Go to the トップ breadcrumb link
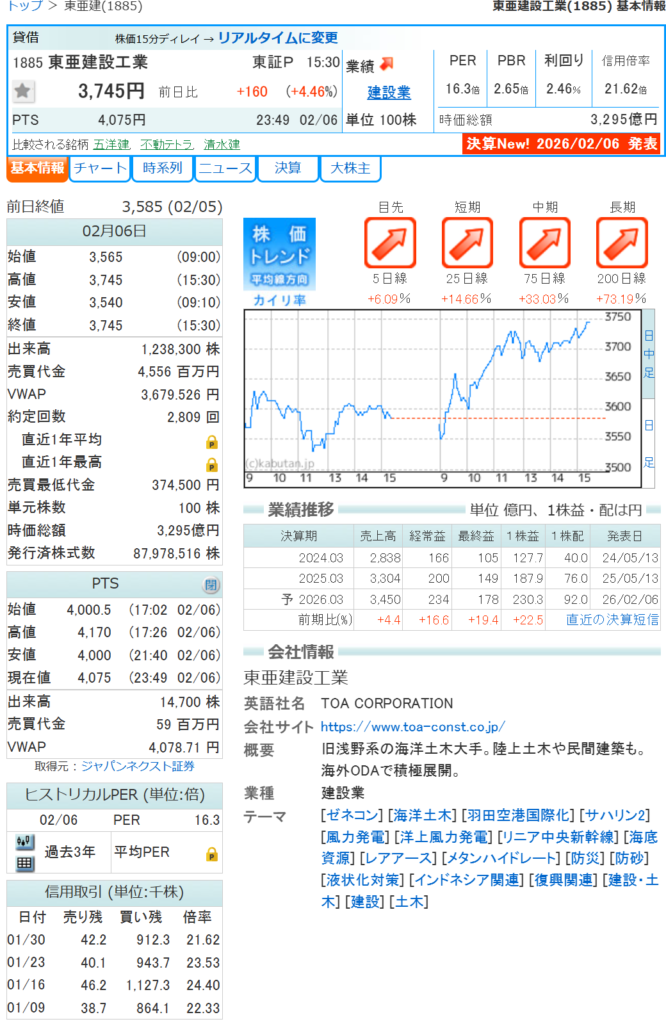Image resolution: width=666 pixels, height=1024 pixels. pos(25,6)
